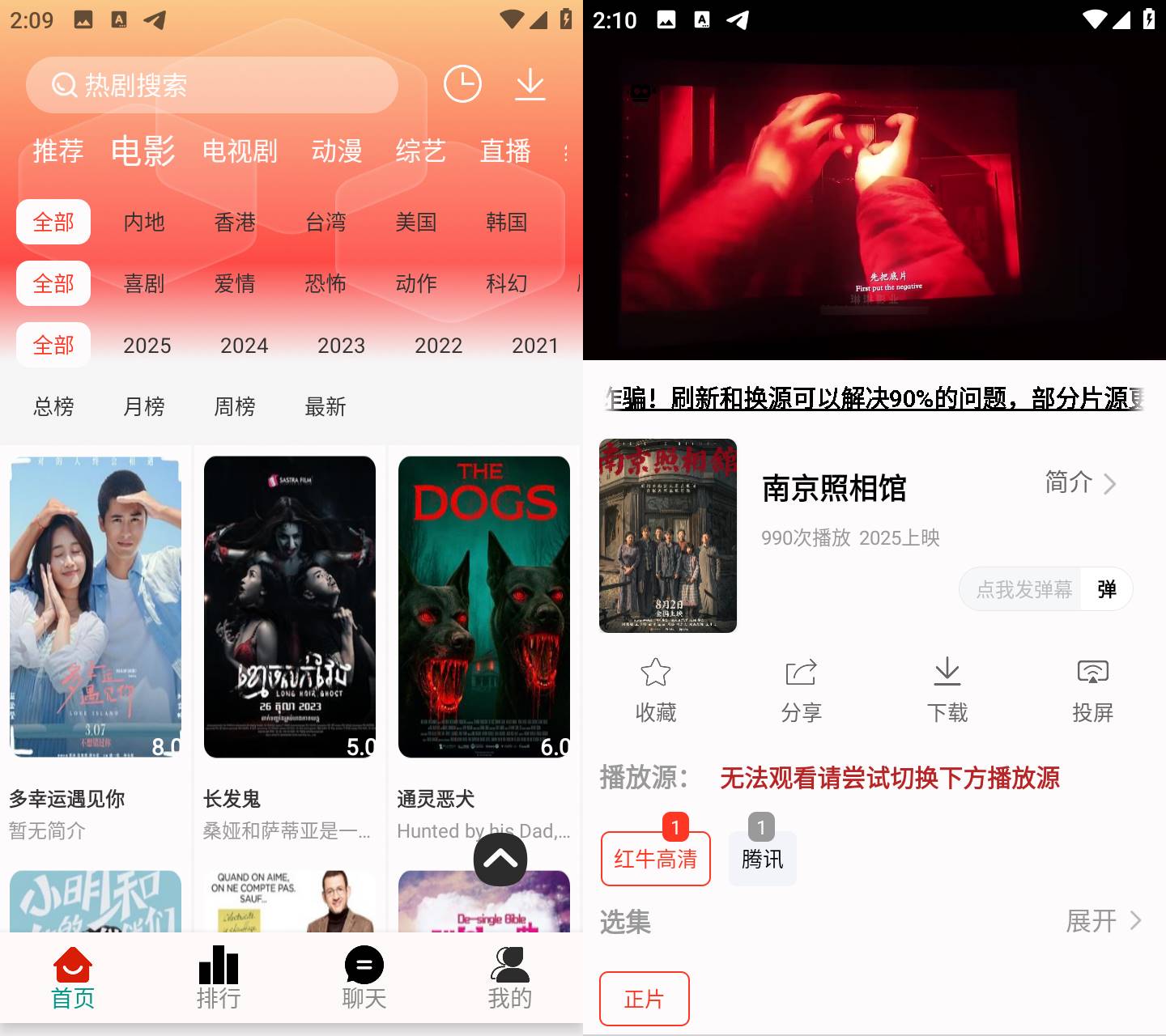Filter movies by 香港 region
This screenshot has width=1166, height=1036.
click(235, 222)
